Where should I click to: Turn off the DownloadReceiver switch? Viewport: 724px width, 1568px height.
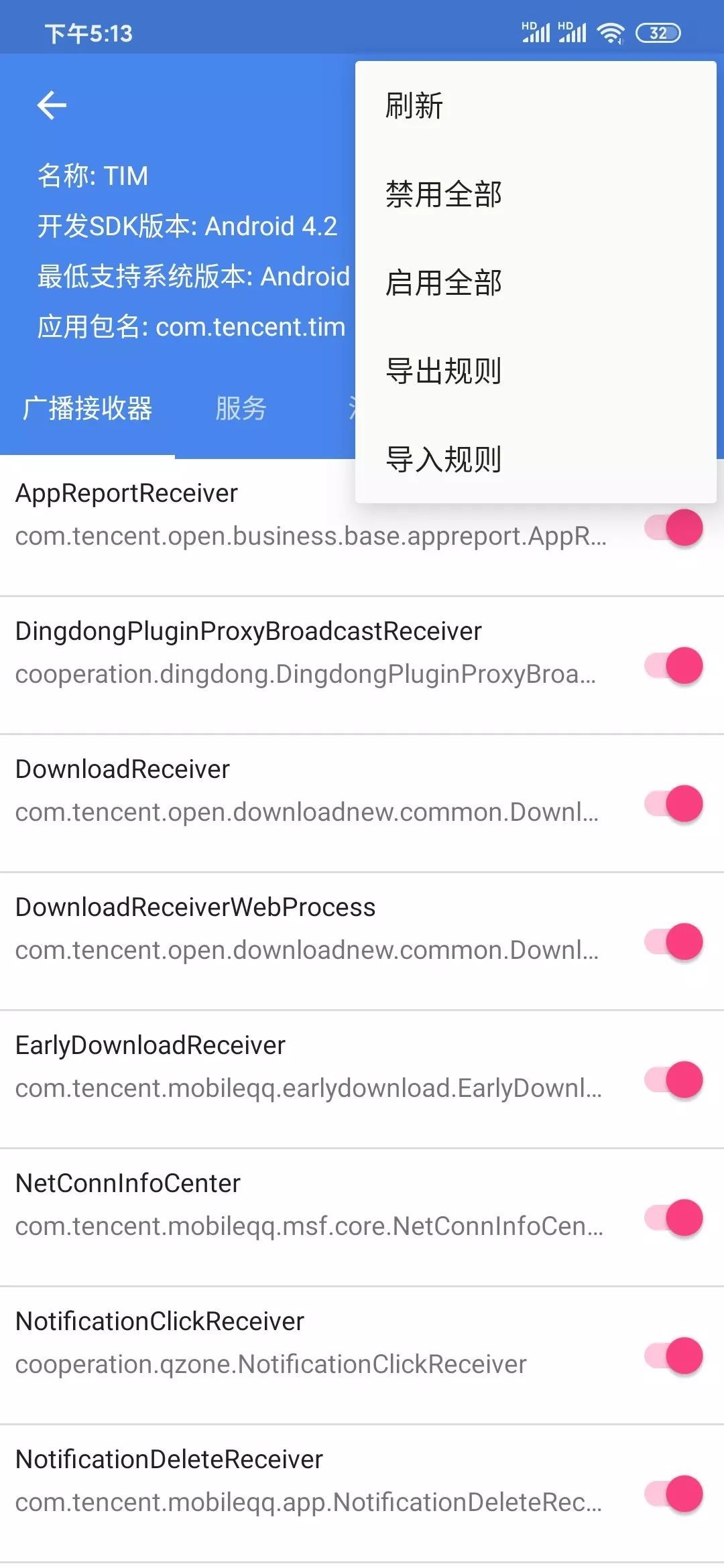(674, 804)
